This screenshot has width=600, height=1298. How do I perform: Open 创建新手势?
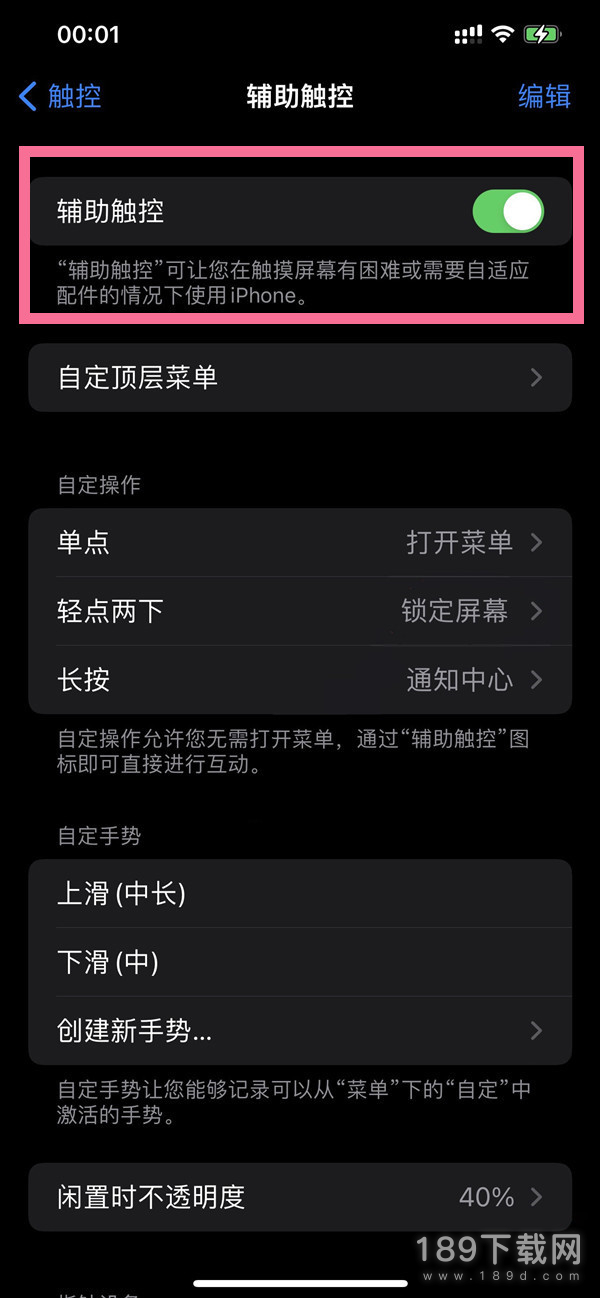point(300,1031)
